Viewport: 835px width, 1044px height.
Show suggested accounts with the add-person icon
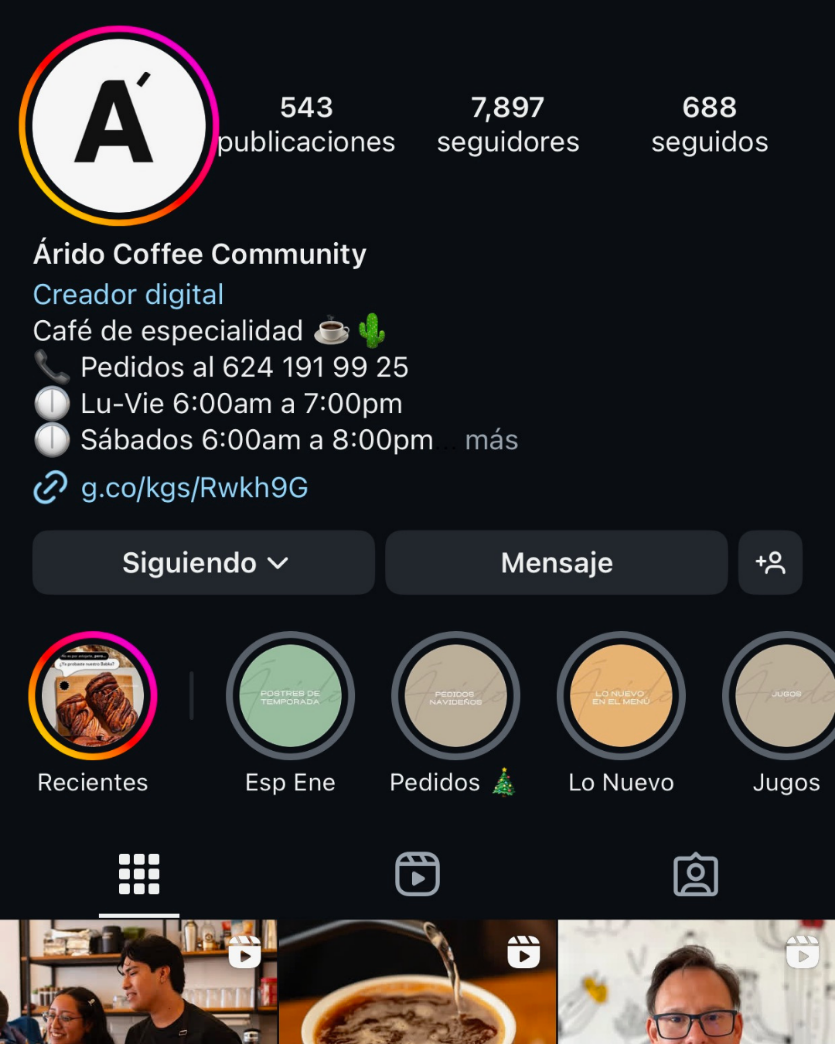[x=770, y=563]
